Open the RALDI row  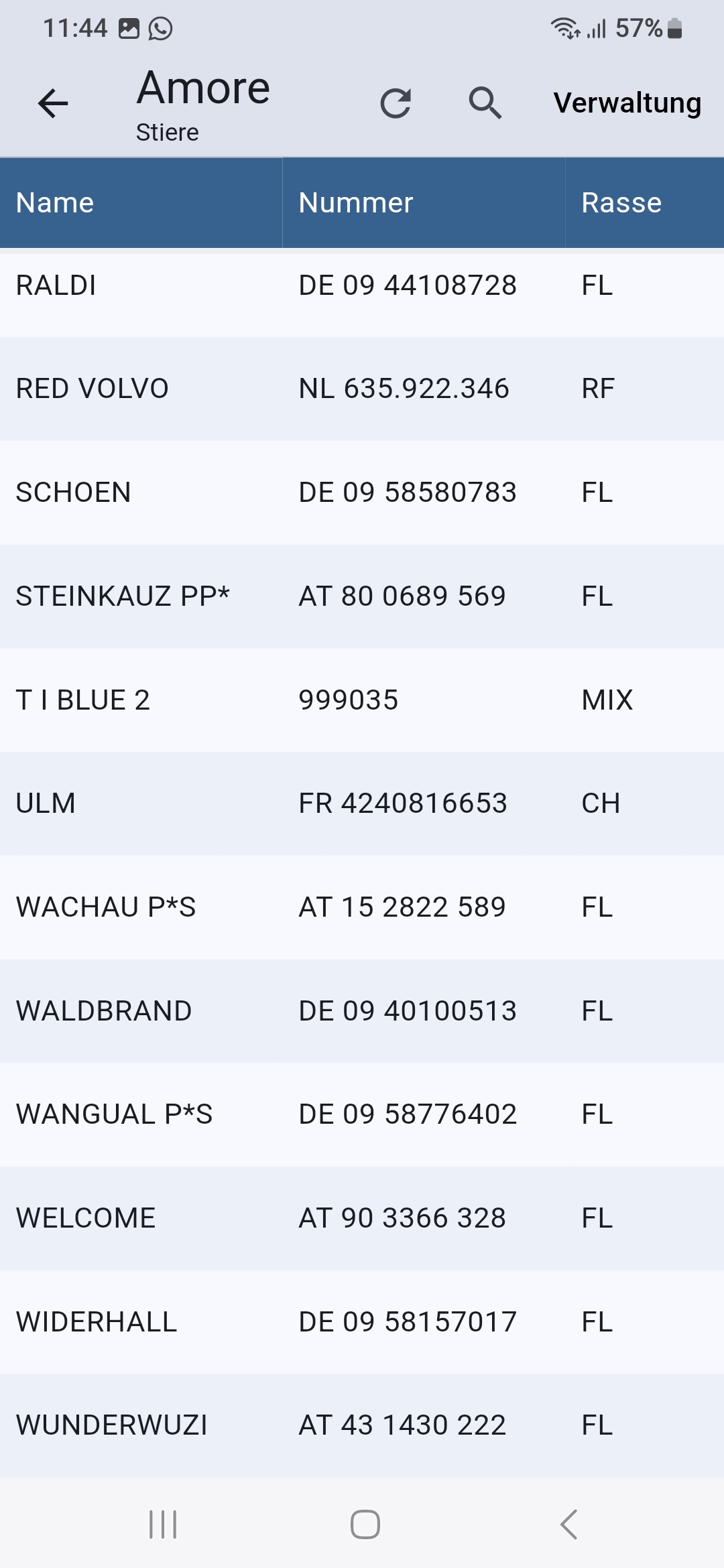click(x=362, y=285)
